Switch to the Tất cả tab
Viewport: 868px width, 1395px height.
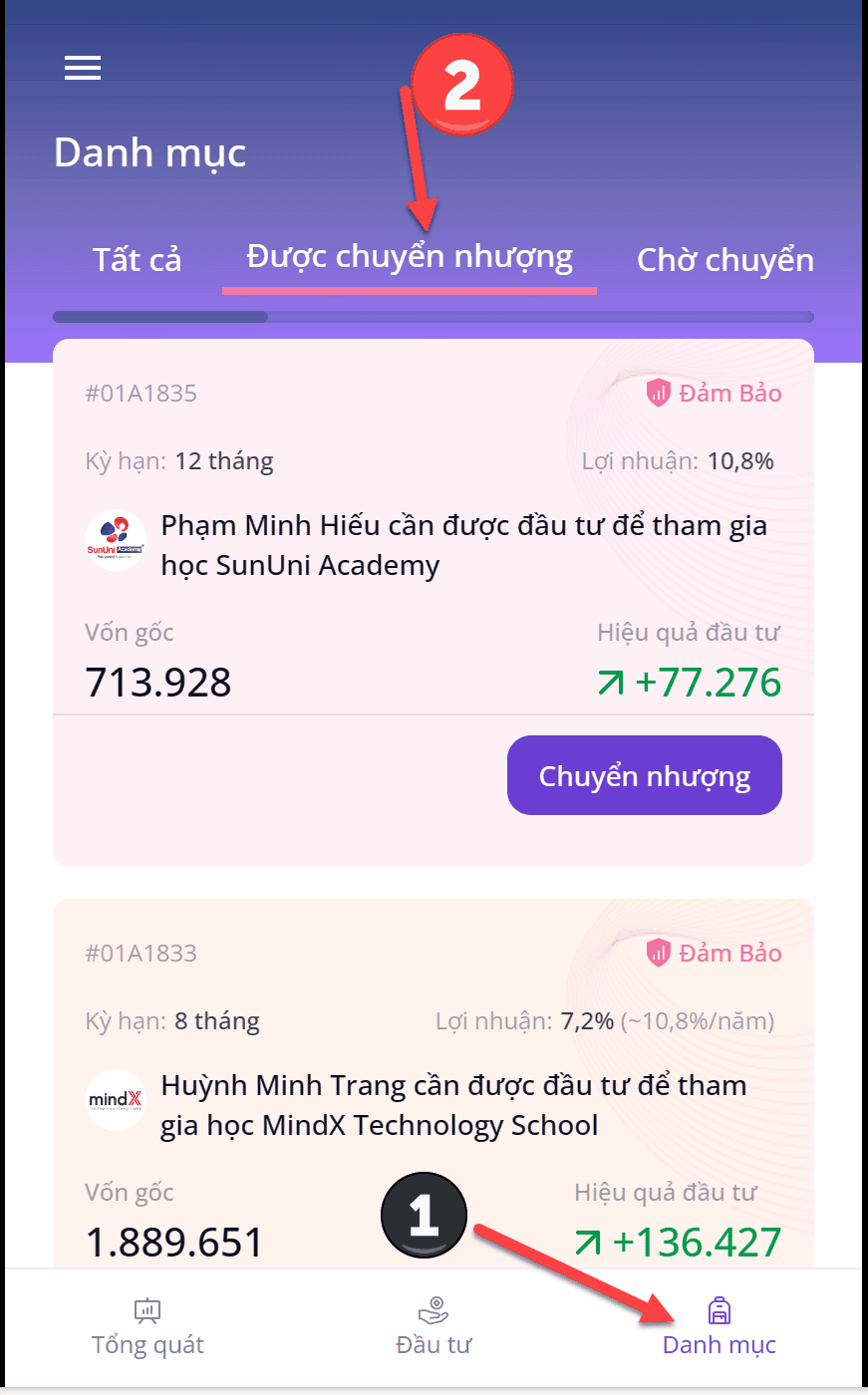[138, 260]
